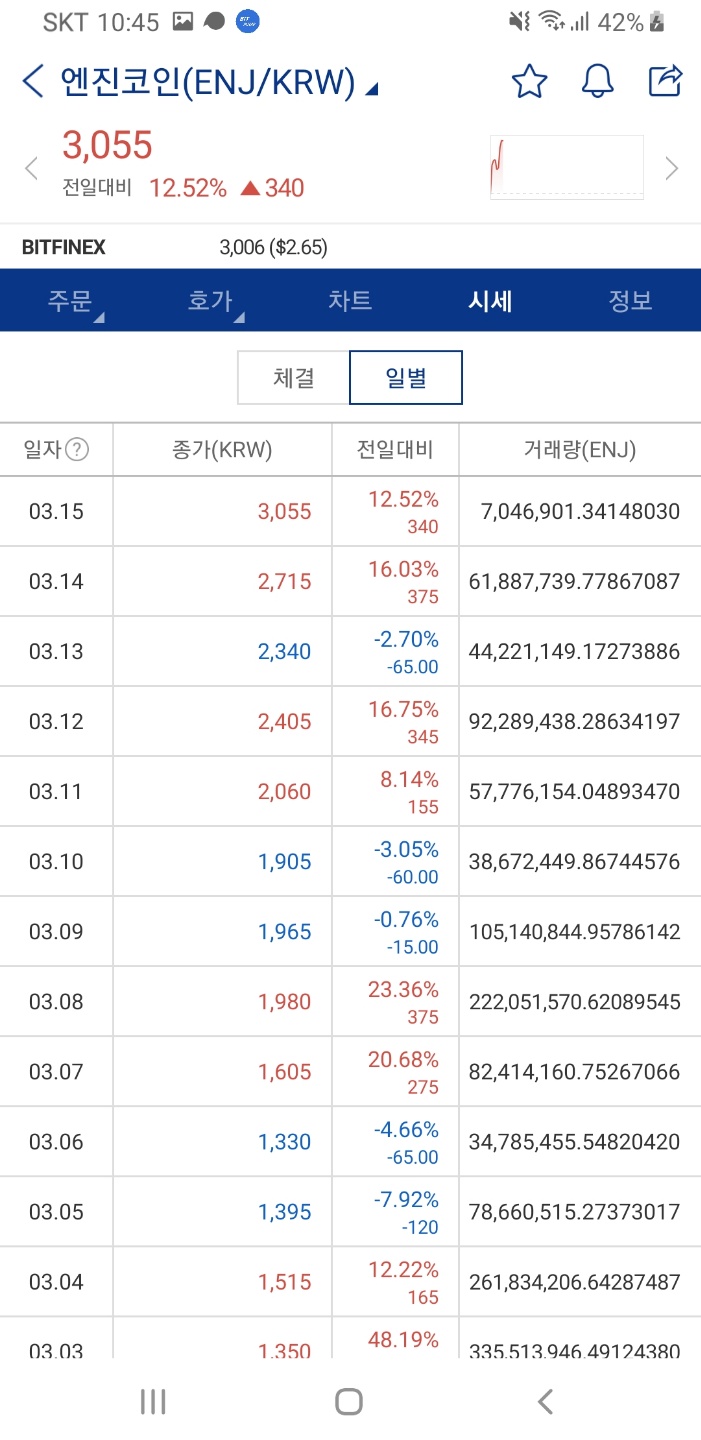The width and height of the screenshot is (701, 1440).
Task: Show 체결 trade history view
Action: tap(294, 378)
